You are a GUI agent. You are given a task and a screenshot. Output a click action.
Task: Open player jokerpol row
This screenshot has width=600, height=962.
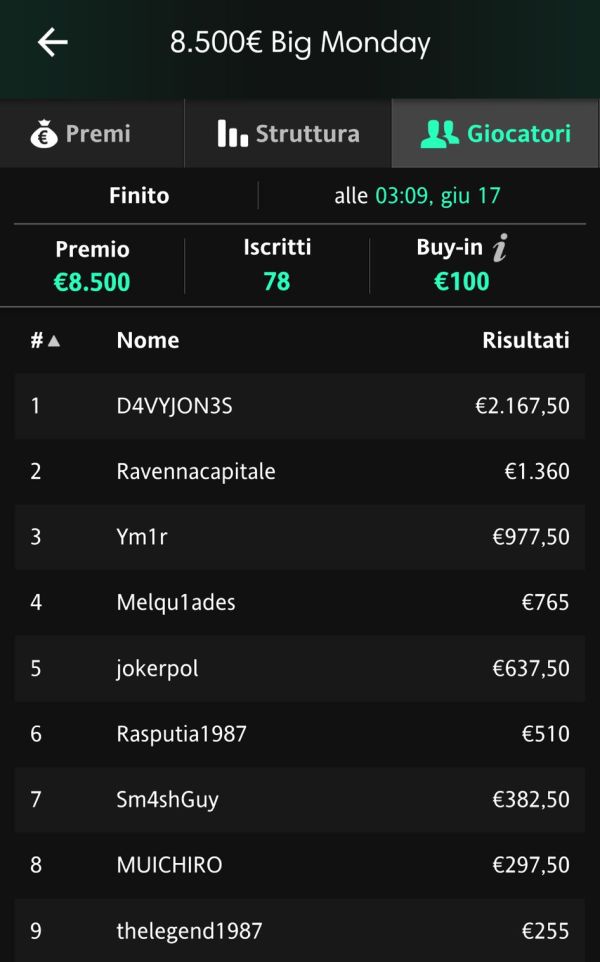pyautogui.click(x=299, y=668)
